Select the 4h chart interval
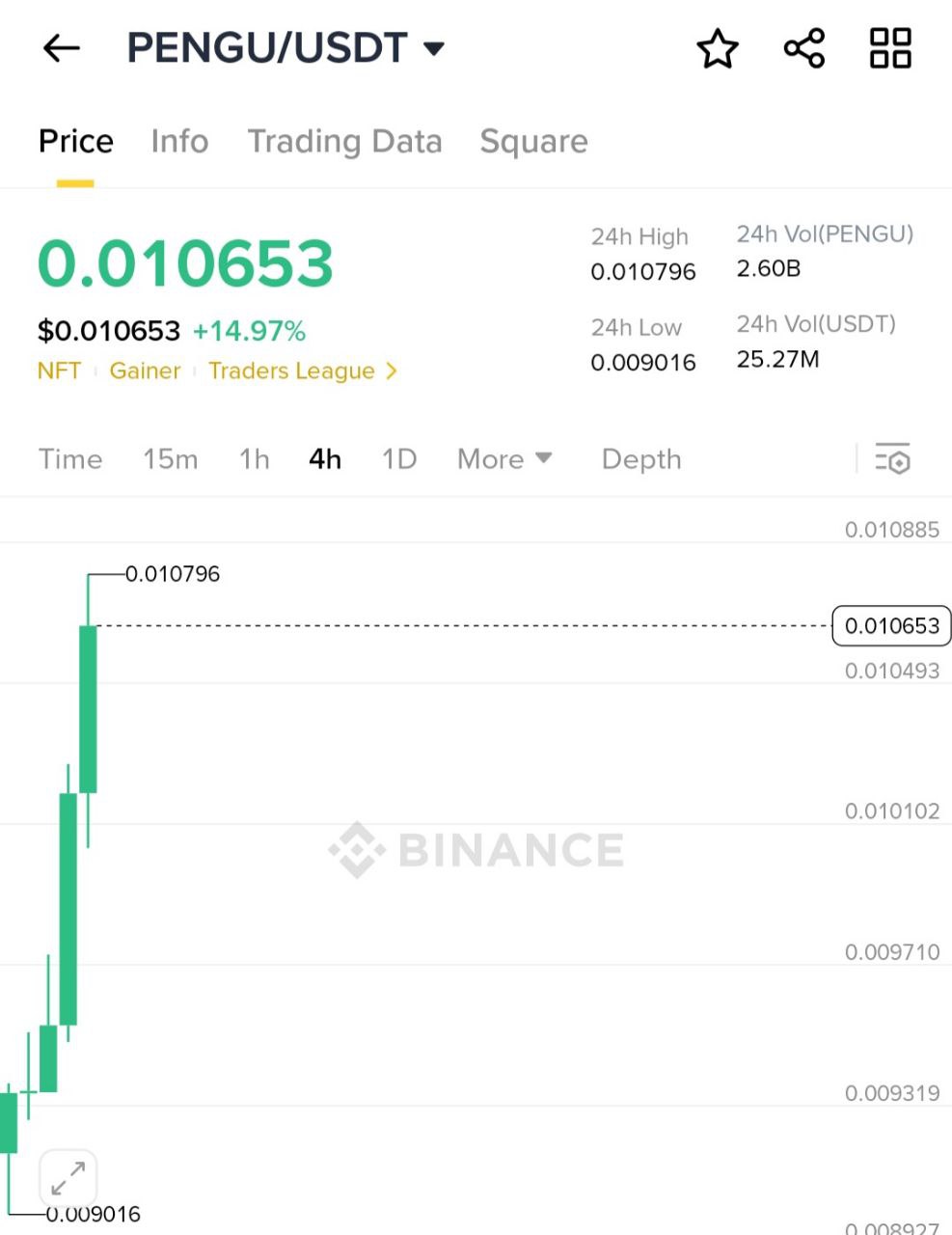Screen dimensions: 952x1235 325,459
